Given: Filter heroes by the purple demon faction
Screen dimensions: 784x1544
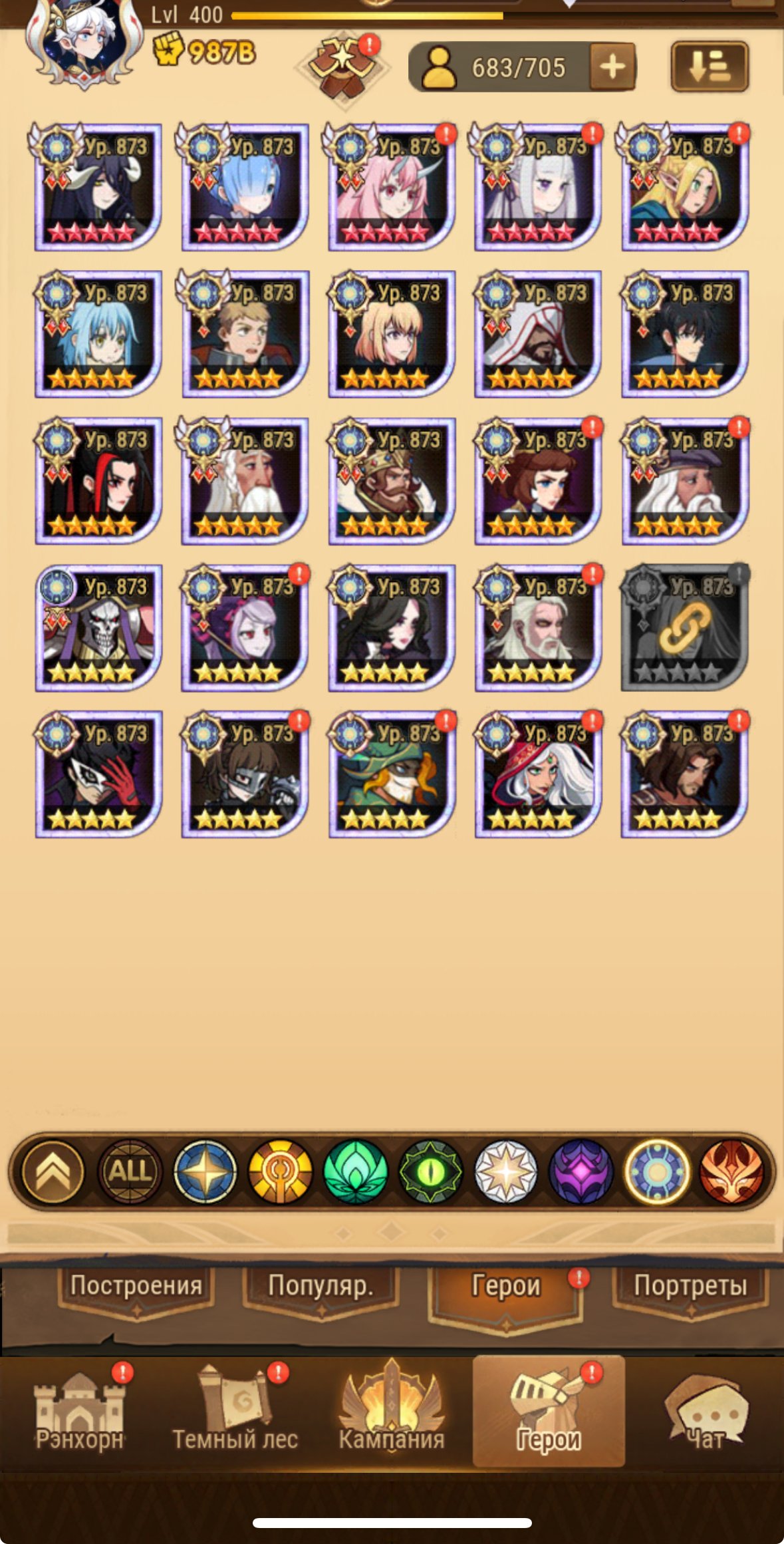Looking at the screenshot, I should tap(581, 1171).
